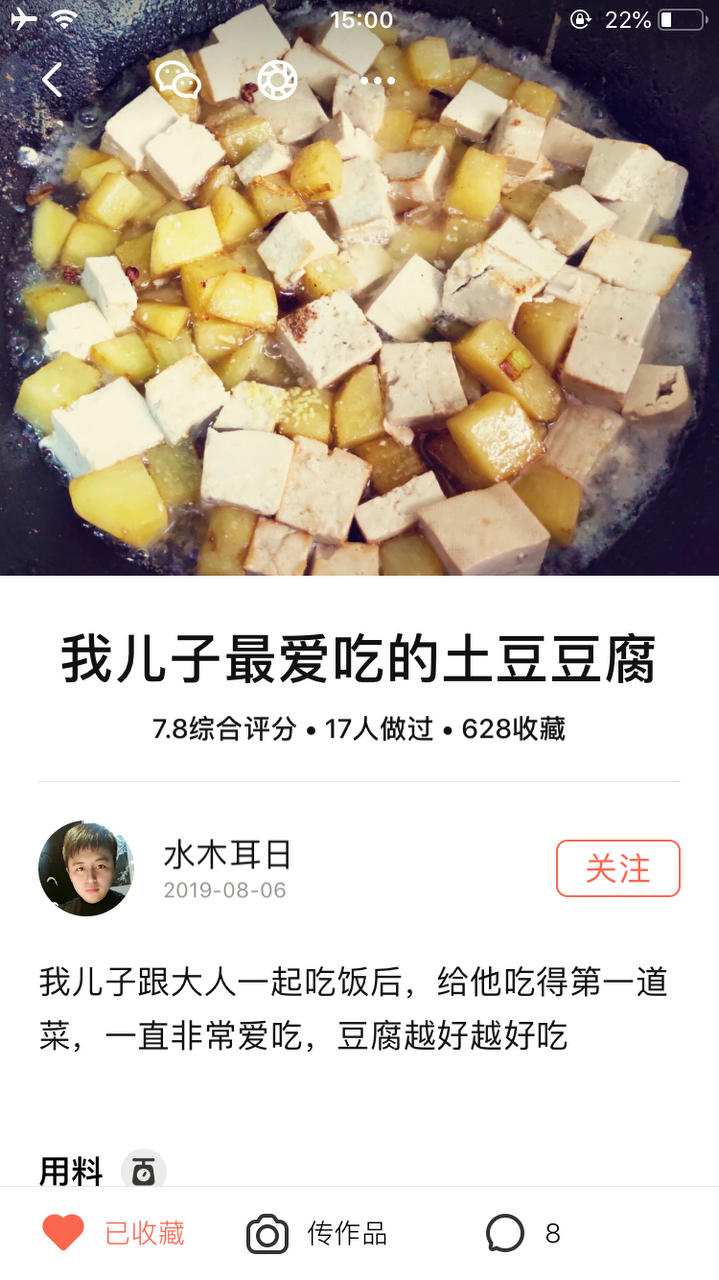Share this recipe to WeChat
This screenshot has height=1280, width=719.
coord(178,80)
